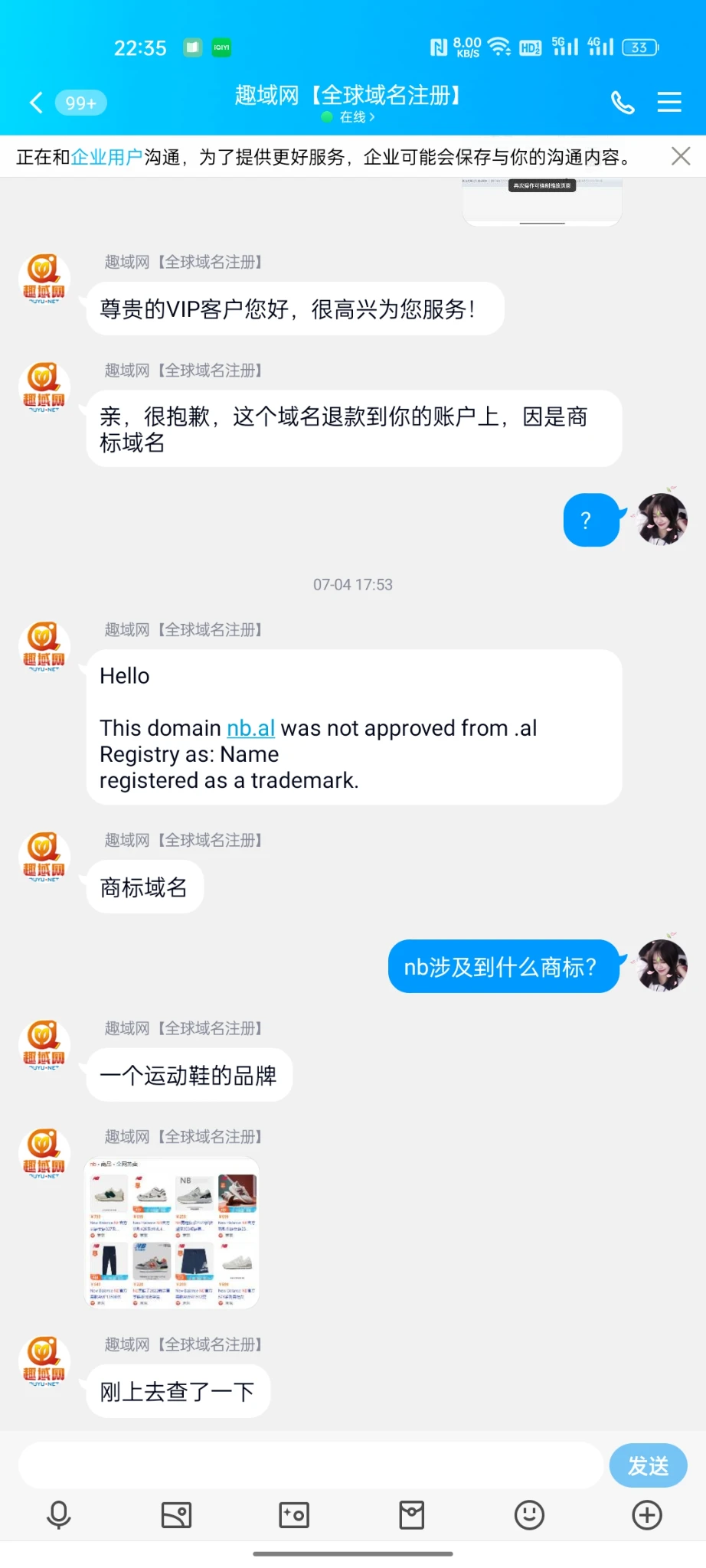Open the nb.al domain link
706x1568 pixels.
pos(250,728)
